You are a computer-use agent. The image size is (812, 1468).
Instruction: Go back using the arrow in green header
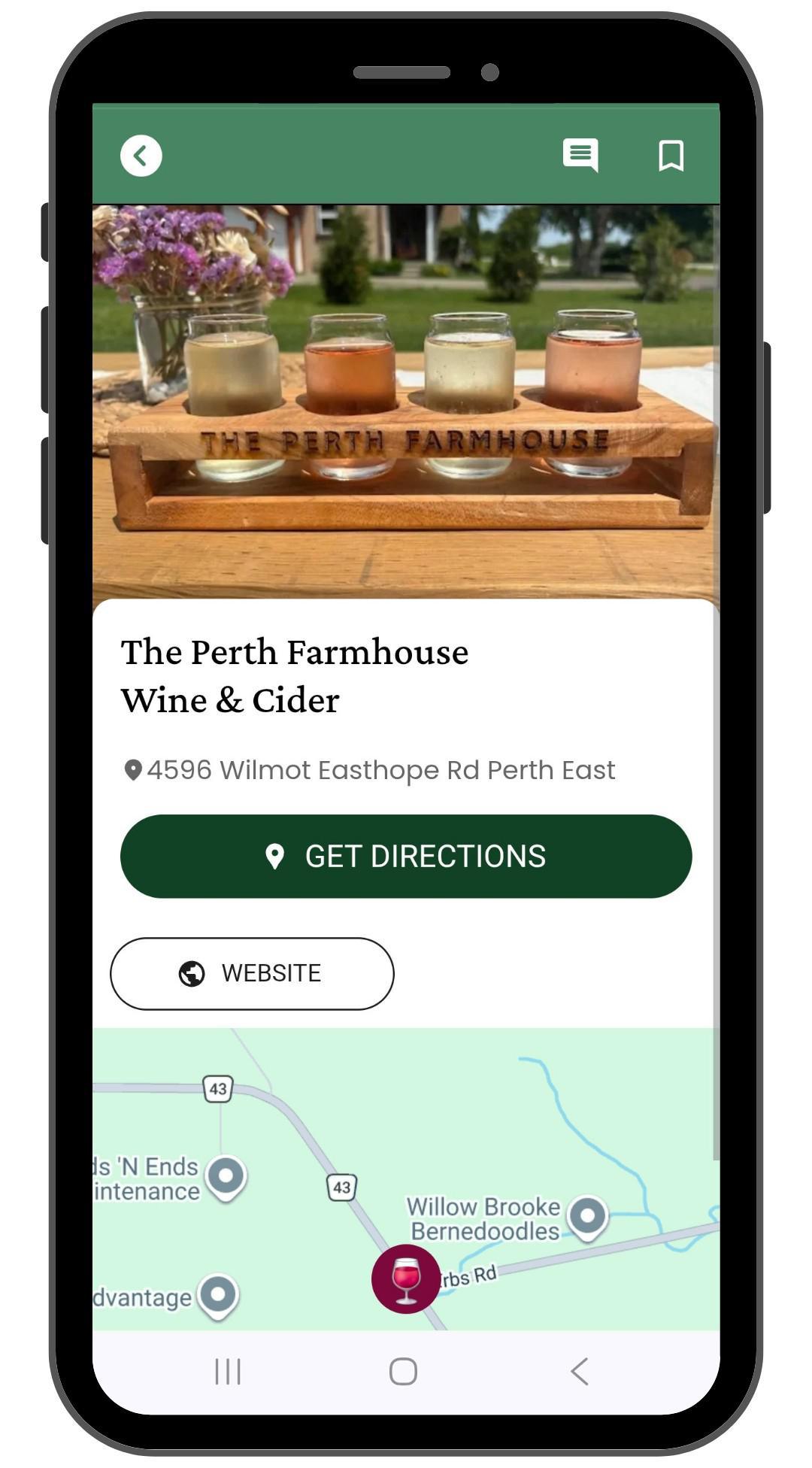(141, 156)
